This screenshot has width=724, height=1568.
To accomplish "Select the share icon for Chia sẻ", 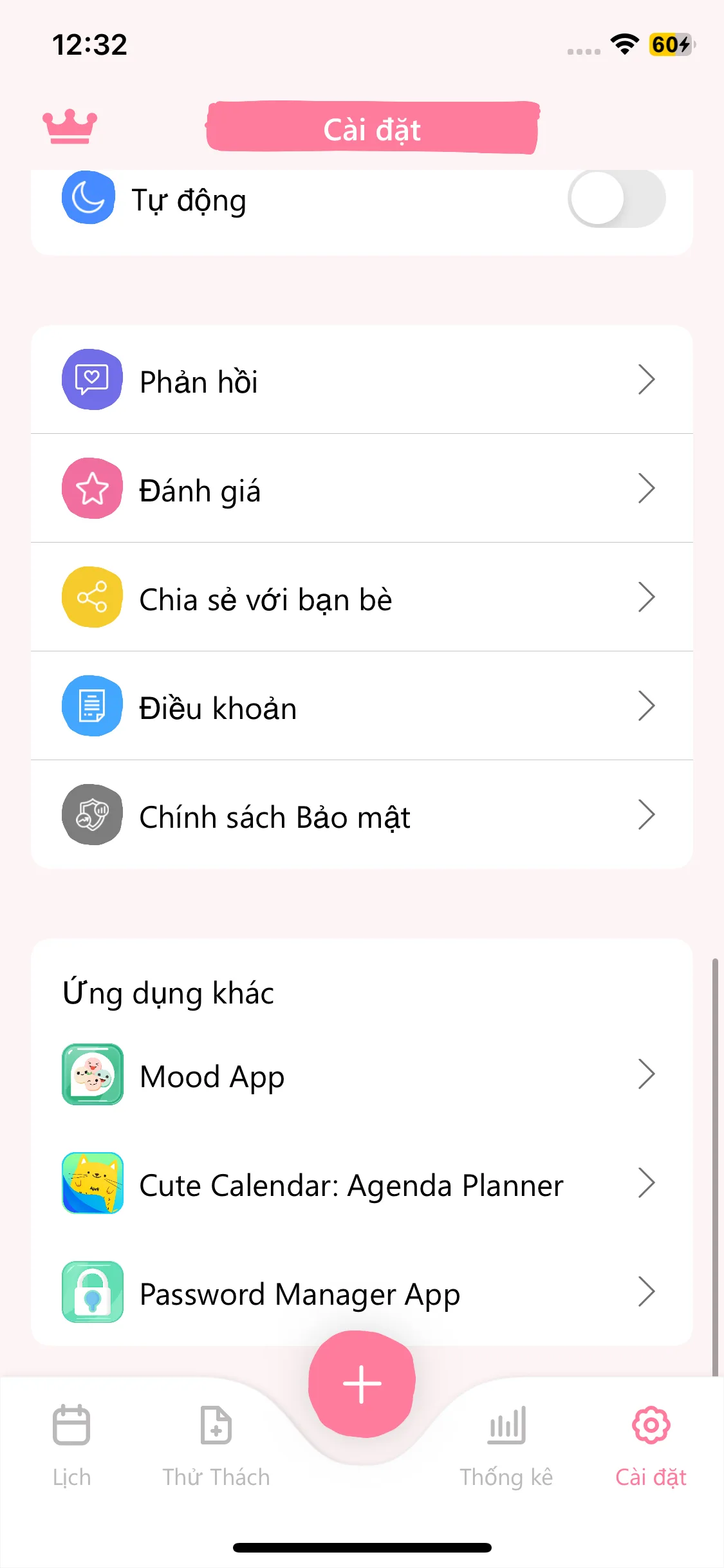I will (x=91, y=597).
